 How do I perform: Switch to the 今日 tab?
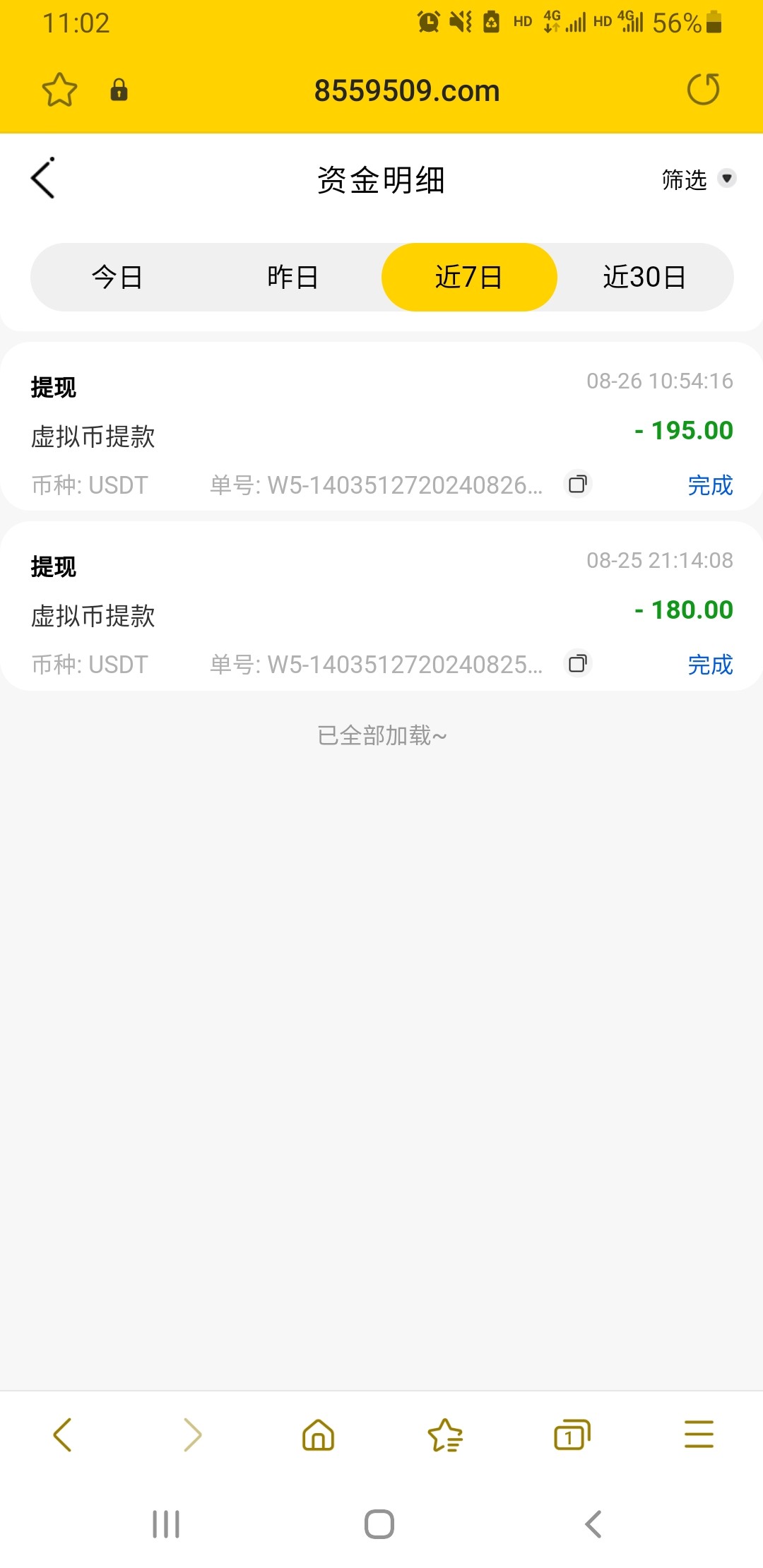coord(117,277)
